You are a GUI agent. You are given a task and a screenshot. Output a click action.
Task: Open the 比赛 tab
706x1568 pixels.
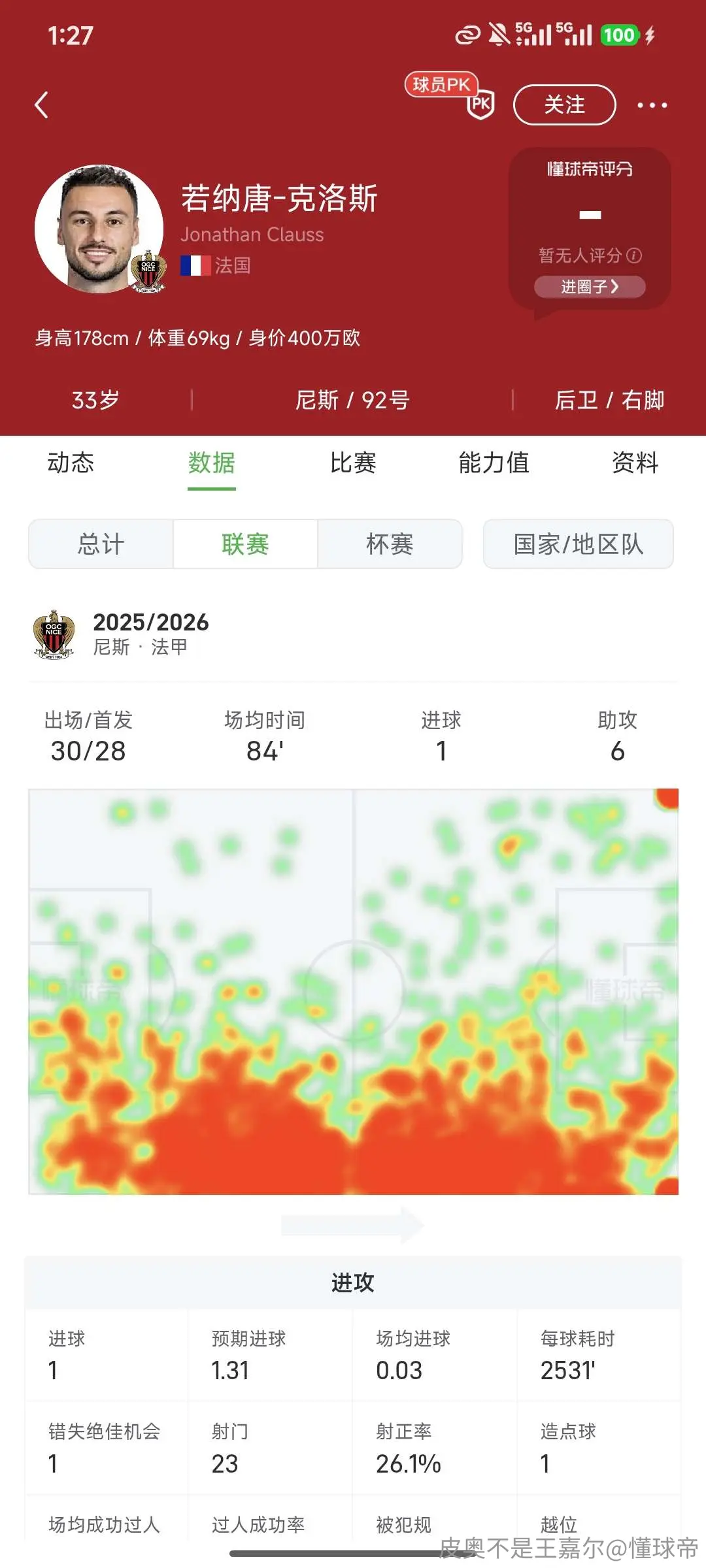tap(353, 463)
